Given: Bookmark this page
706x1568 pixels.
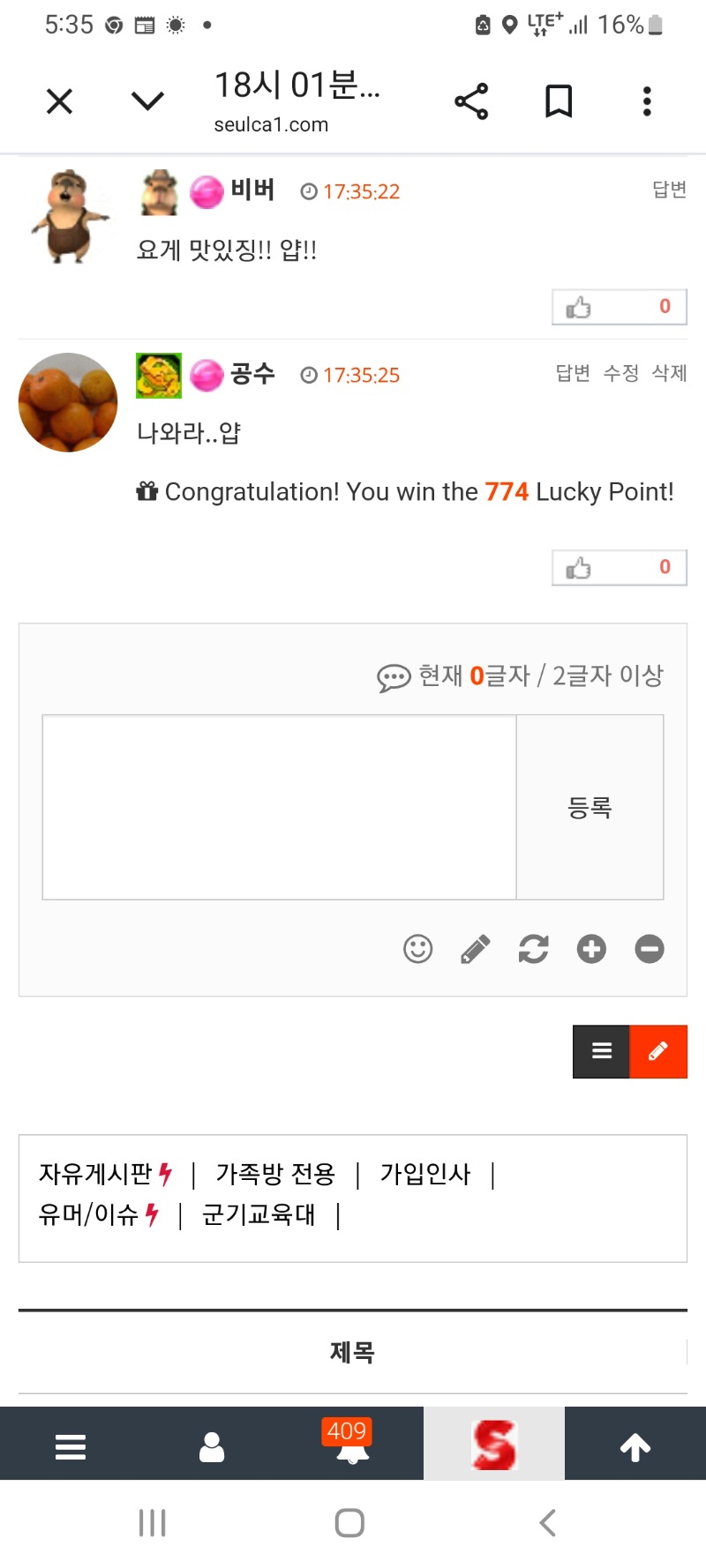Looking at the screenshot, I should 559,101.
